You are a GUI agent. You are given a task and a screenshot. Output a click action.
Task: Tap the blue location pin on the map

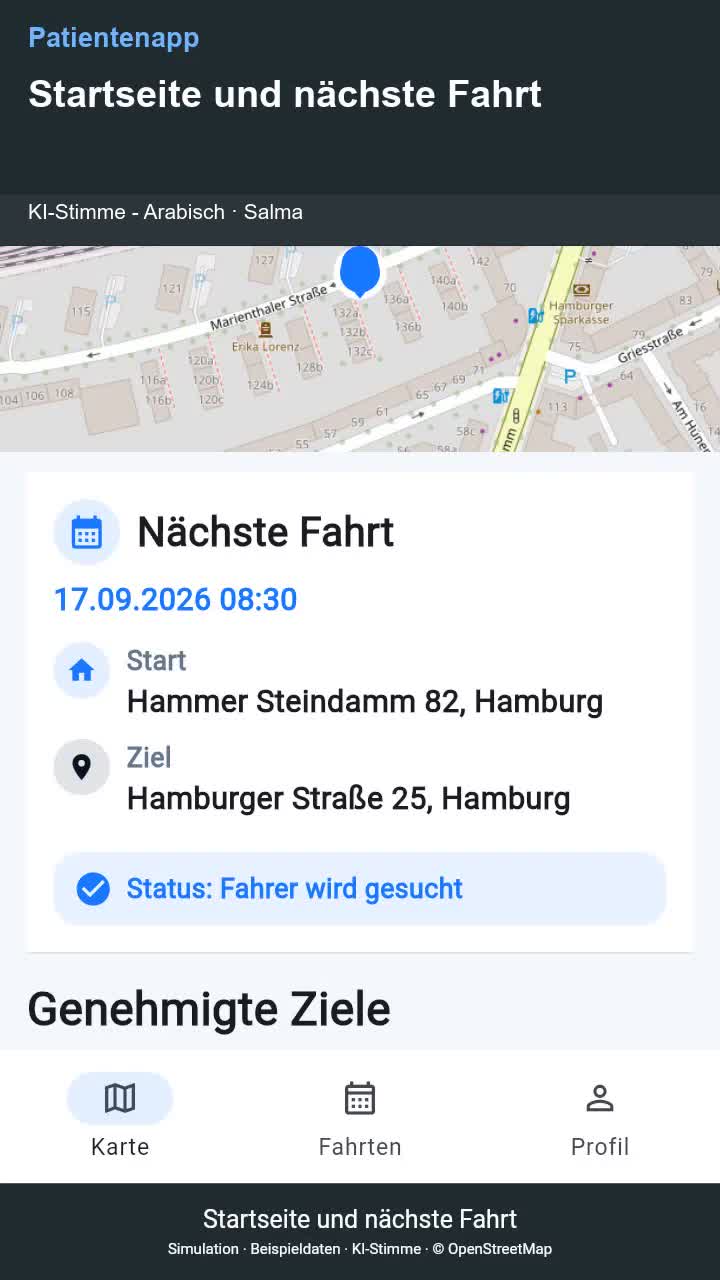click(x=360, y=271)
